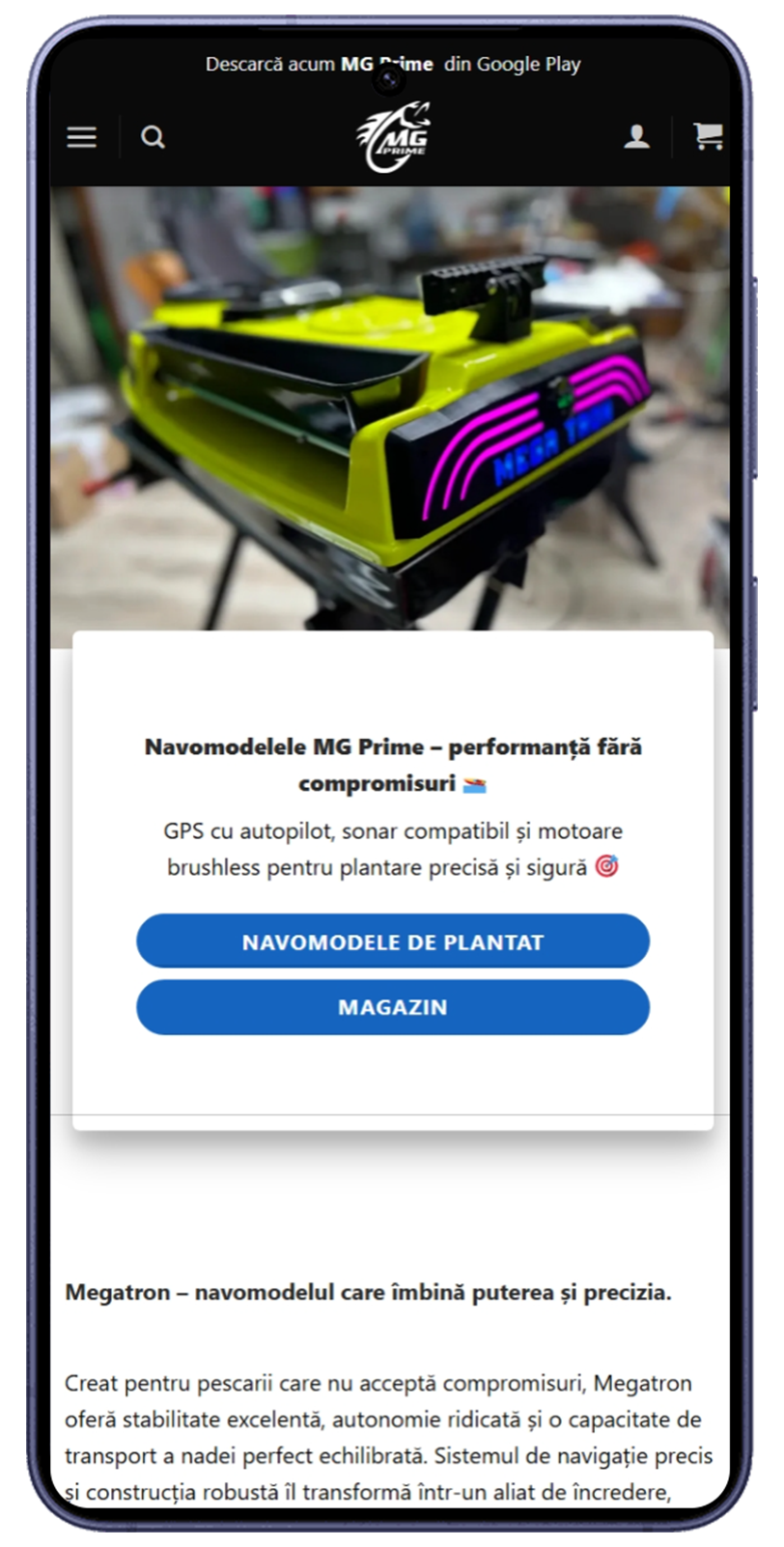Open the Google Play download banner
The width and height of the screenshot is (784, 1547).
(x=392, y=65)
